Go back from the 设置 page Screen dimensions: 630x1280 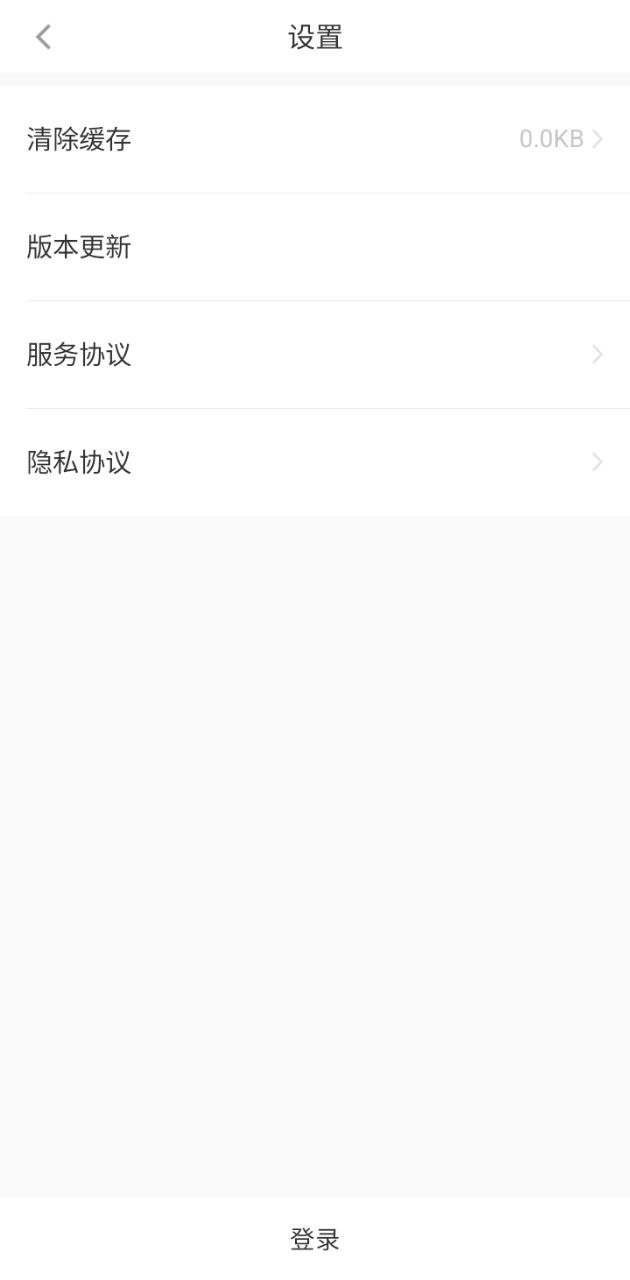click(x=43, y=38)
